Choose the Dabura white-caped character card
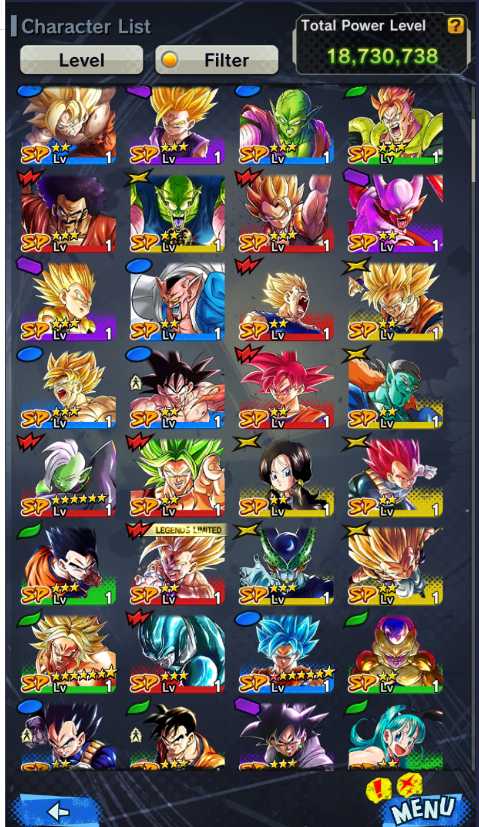The image size is (479, 827). 177,300
